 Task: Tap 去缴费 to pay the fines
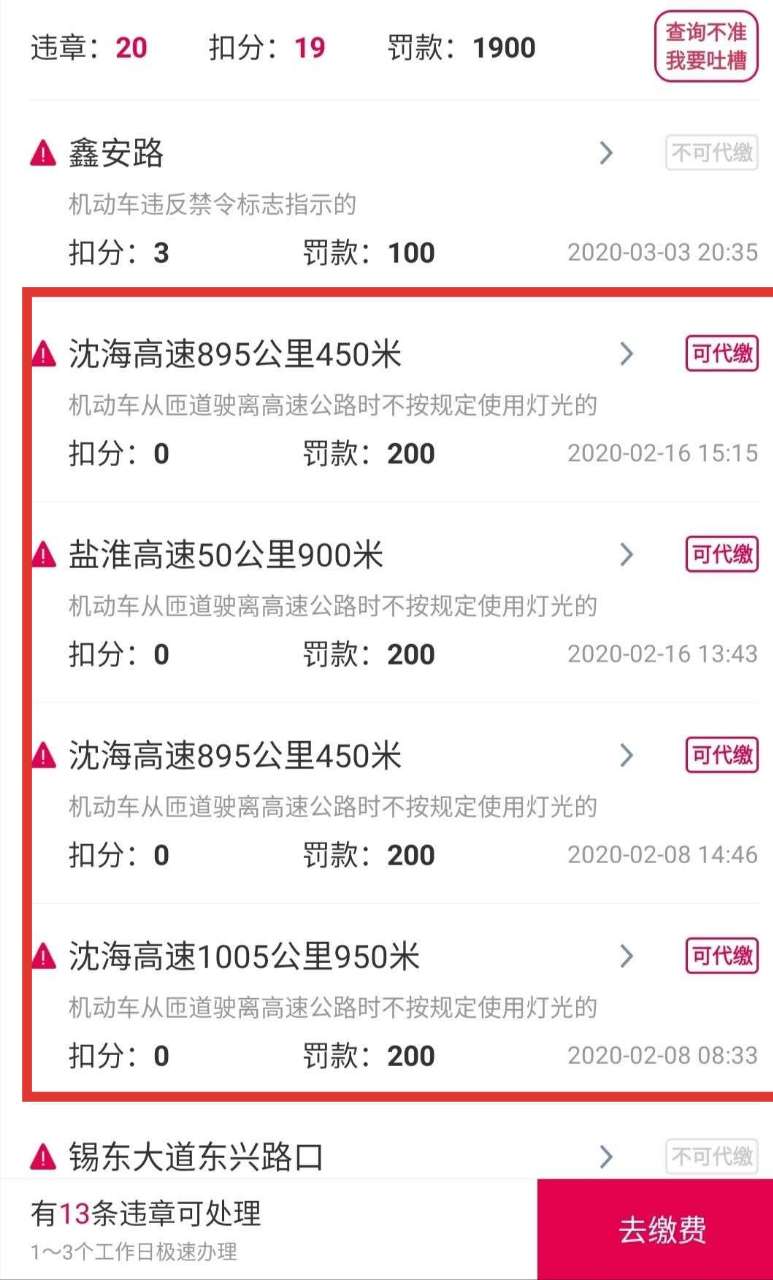click(655, 1229)
